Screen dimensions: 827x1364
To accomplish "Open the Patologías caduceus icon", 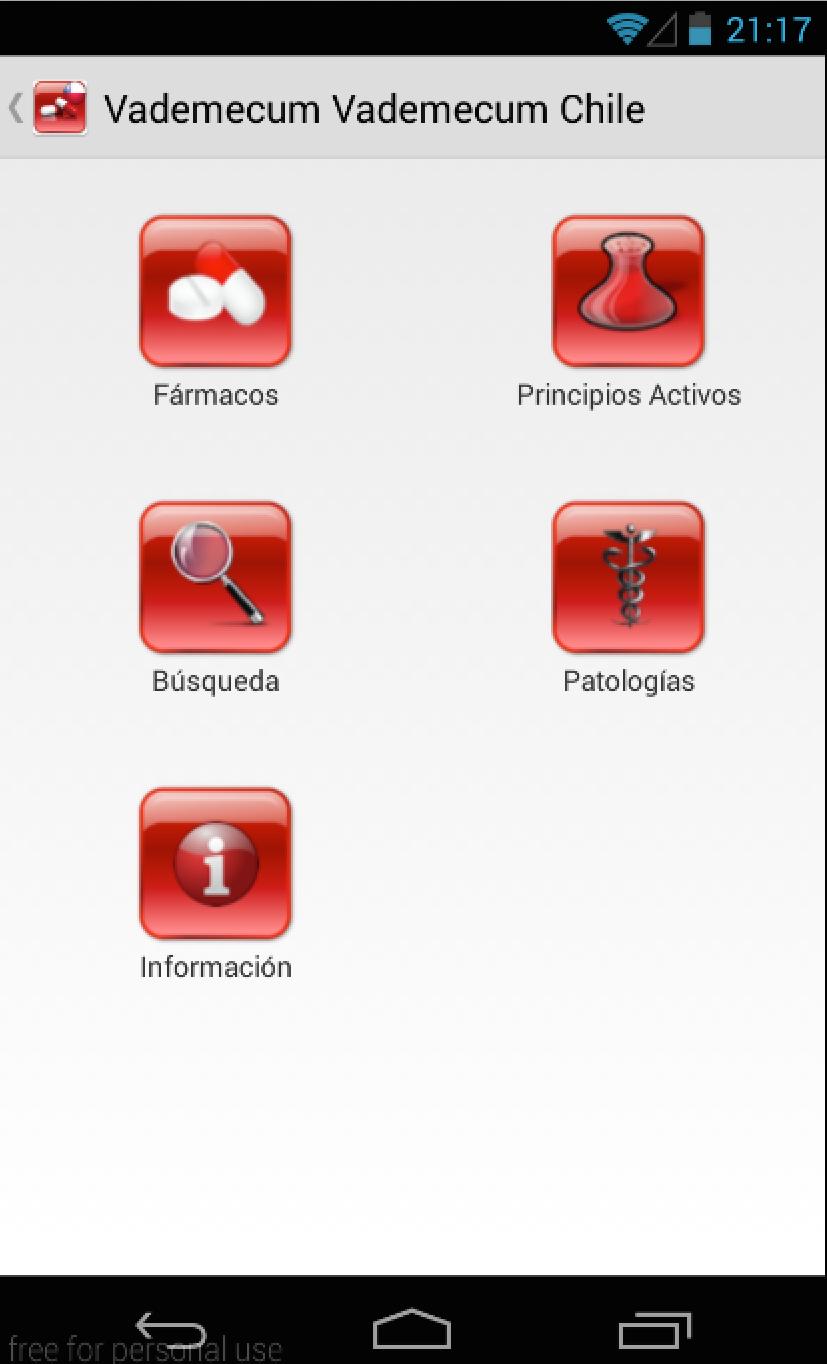I will pos(628,577).
